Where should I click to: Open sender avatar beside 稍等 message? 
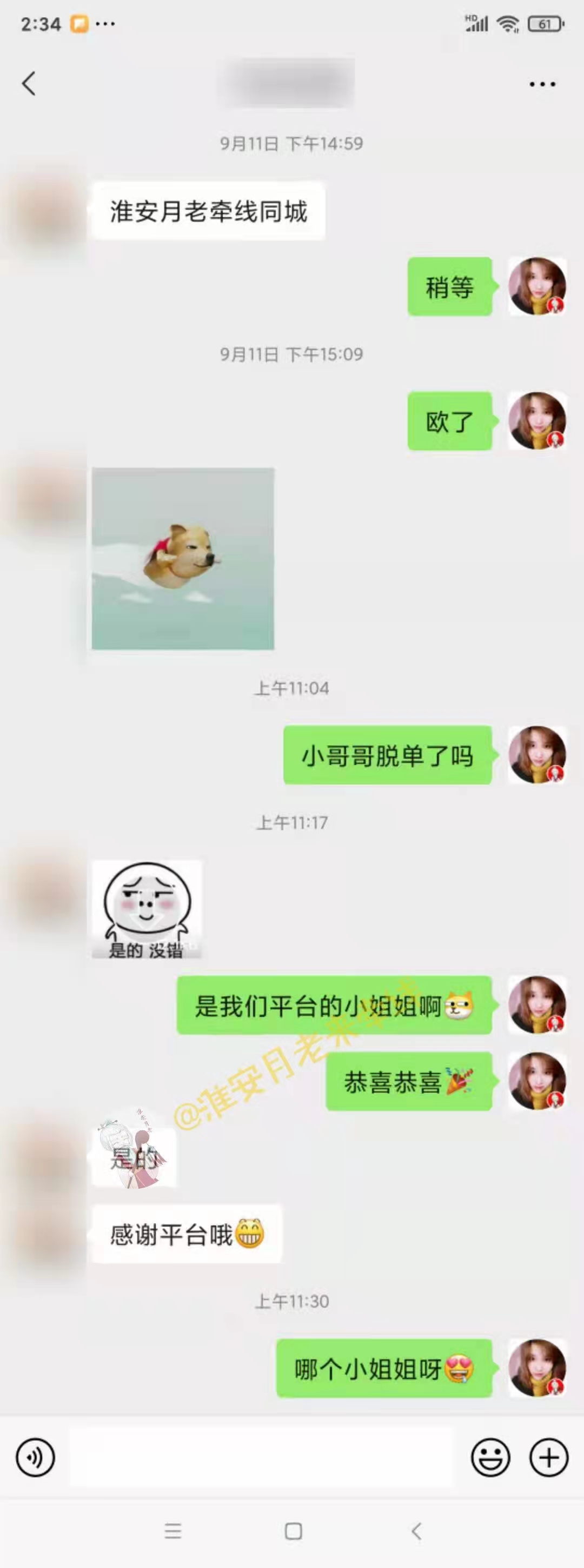537,286
